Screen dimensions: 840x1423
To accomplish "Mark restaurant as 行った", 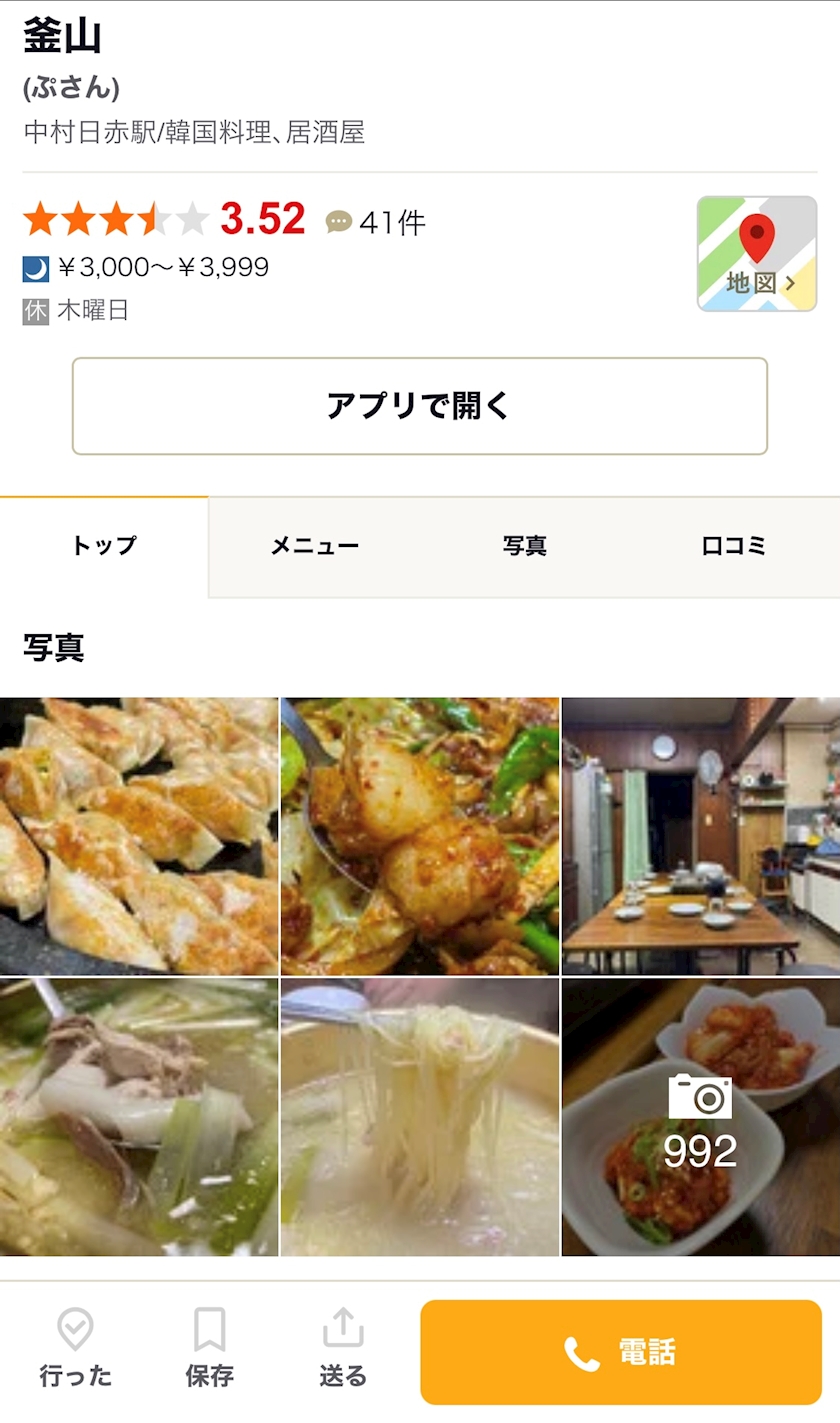I will click(76, 1348).
